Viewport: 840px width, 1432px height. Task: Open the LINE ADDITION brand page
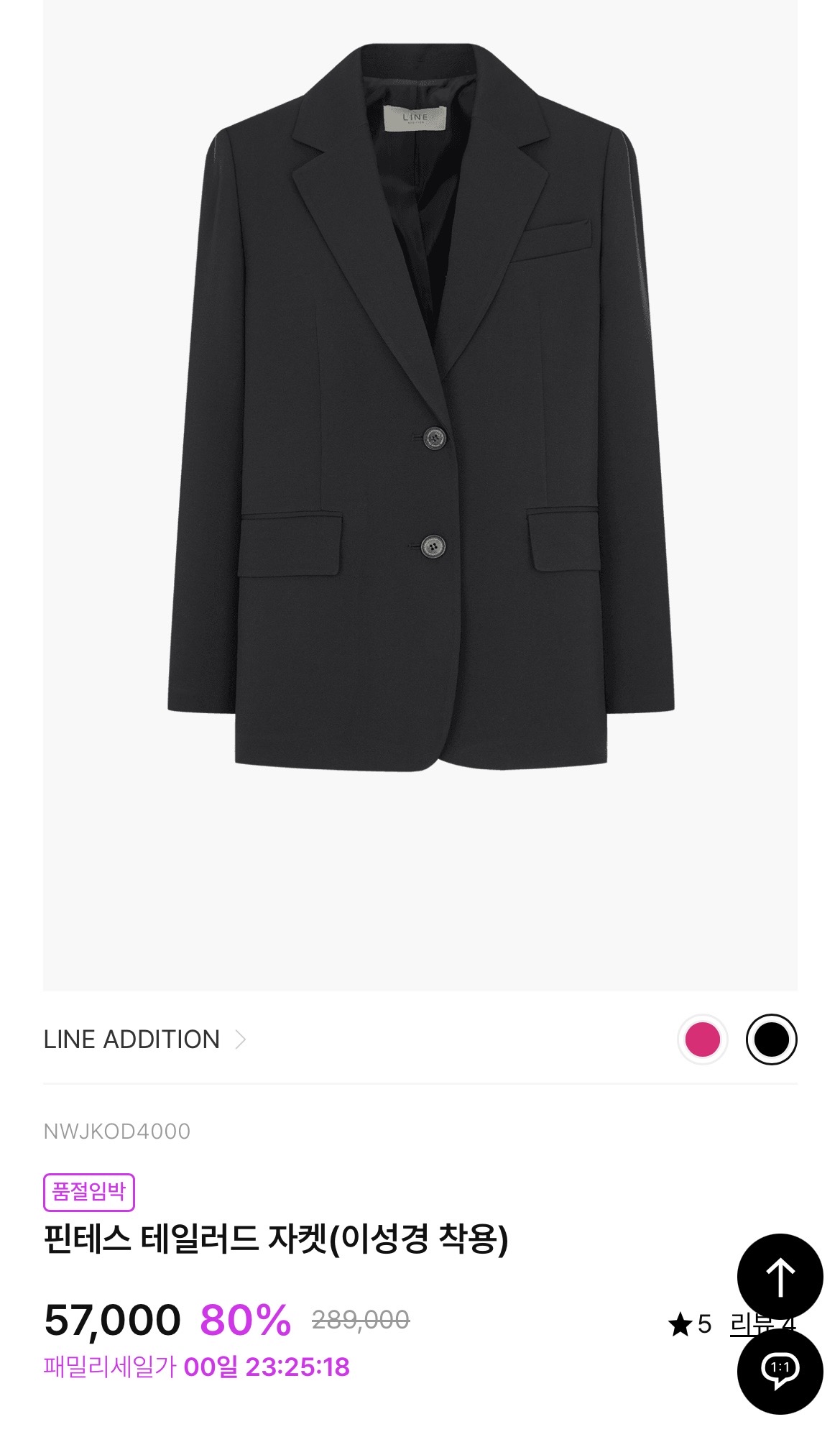[x=144, y=1039]
